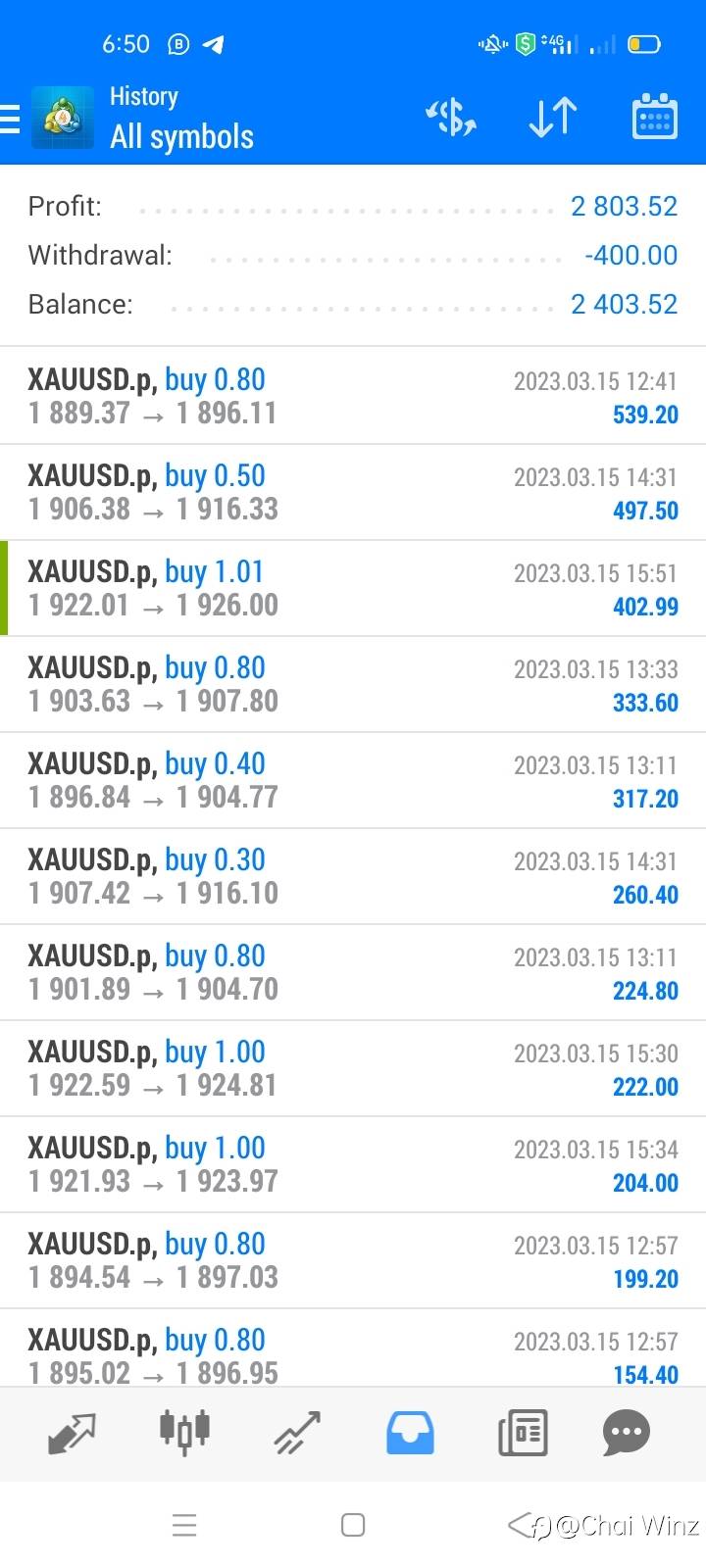
Task: Open the buy 0.80 trade with profit 199.20
Action: pyautogui.click(x=353, y=1260)
